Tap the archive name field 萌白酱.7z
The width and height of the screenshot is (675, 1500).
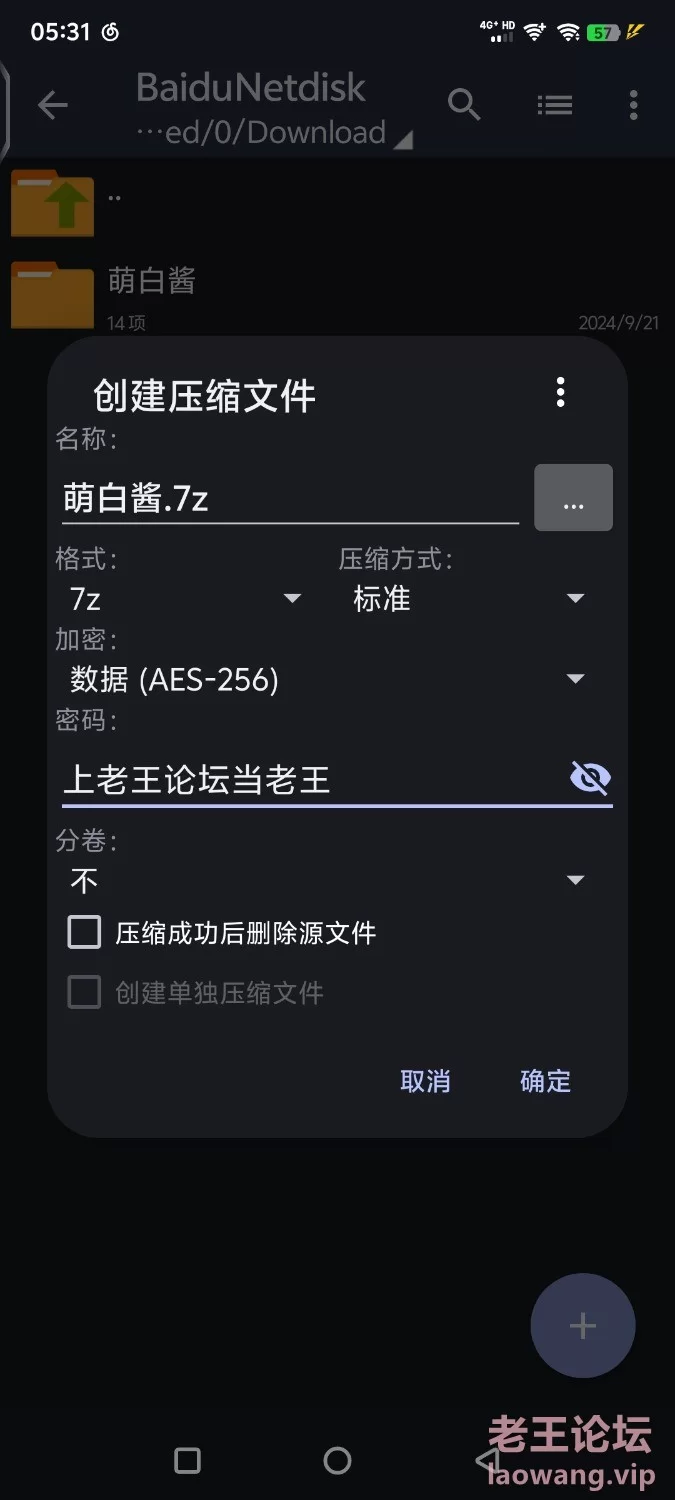coord(290,498)
